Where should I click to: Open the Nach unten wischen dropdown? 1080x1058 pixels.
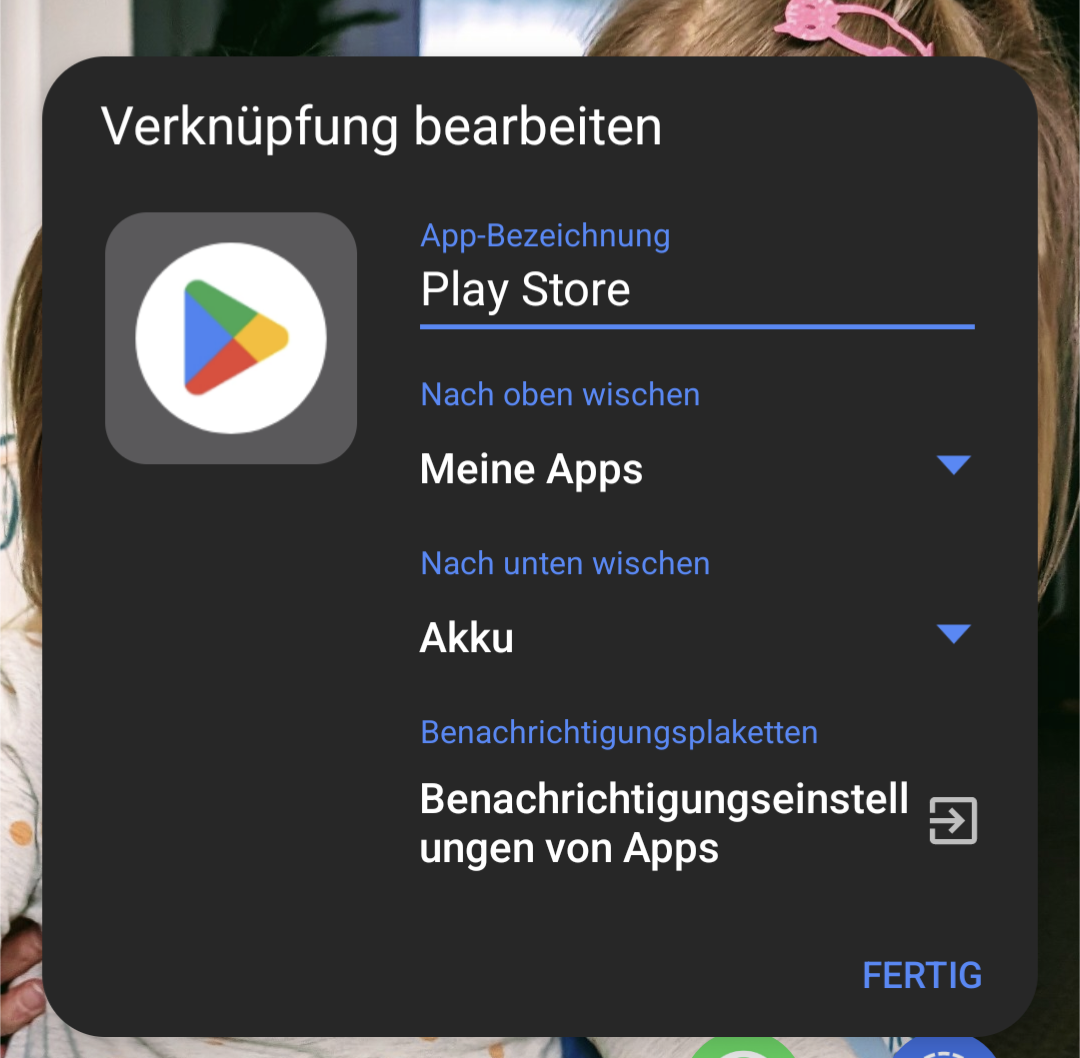point(696,637)
